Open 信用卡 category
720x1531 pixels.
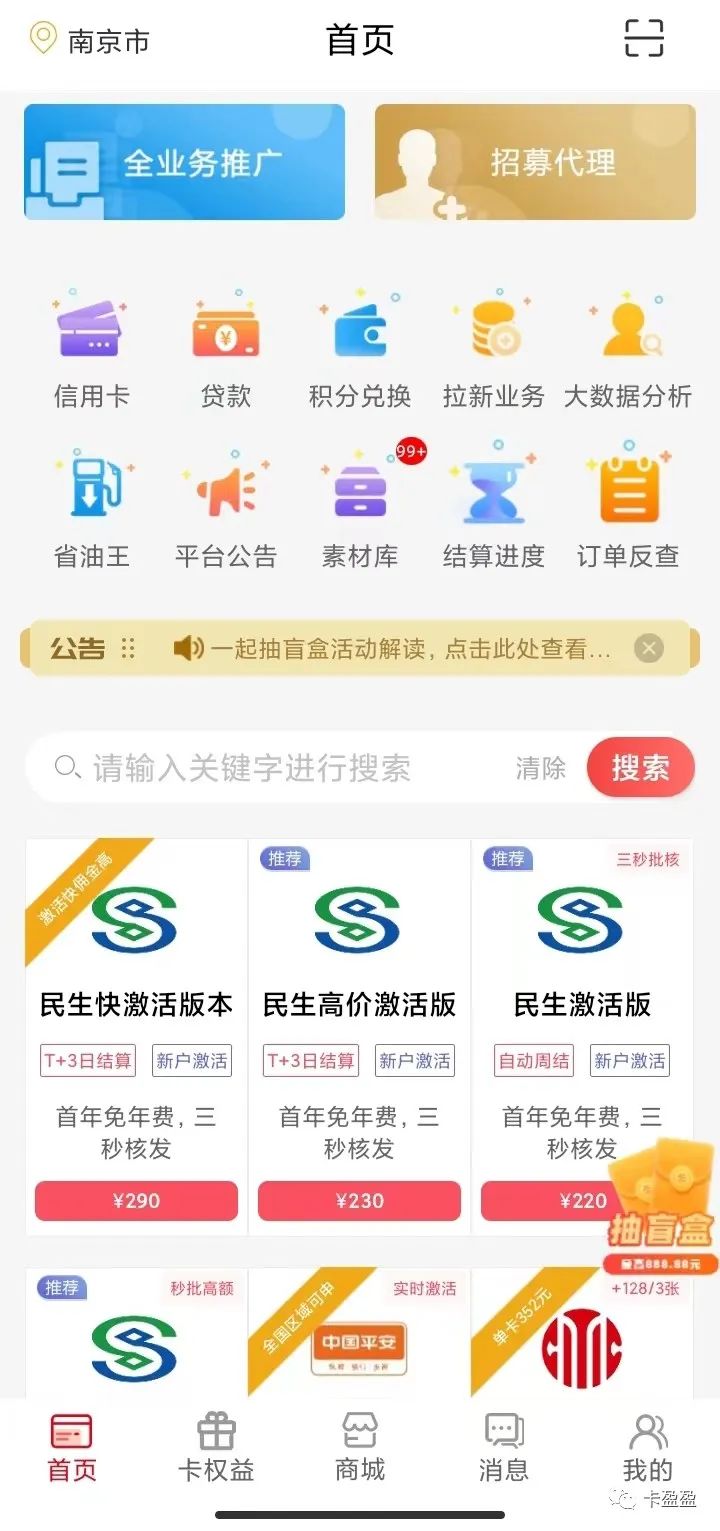(91, 350)
